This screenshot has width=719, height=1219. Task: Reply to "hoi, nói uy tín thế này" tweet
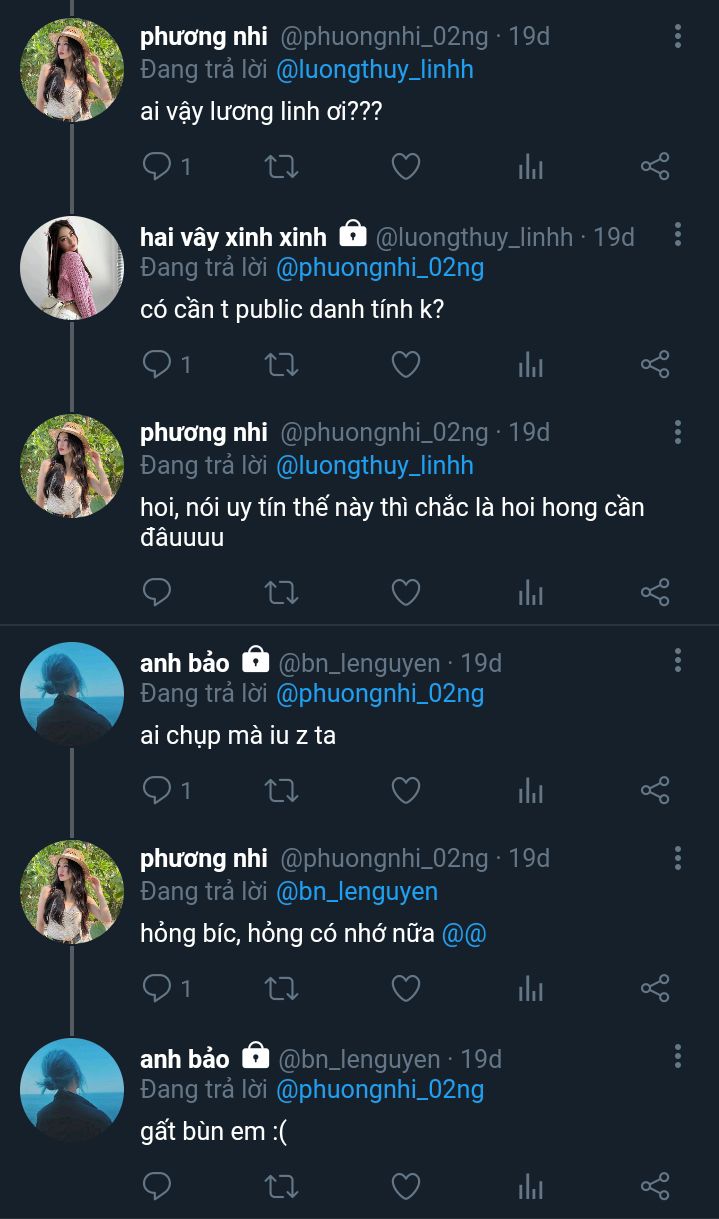[x=157, y=593]
